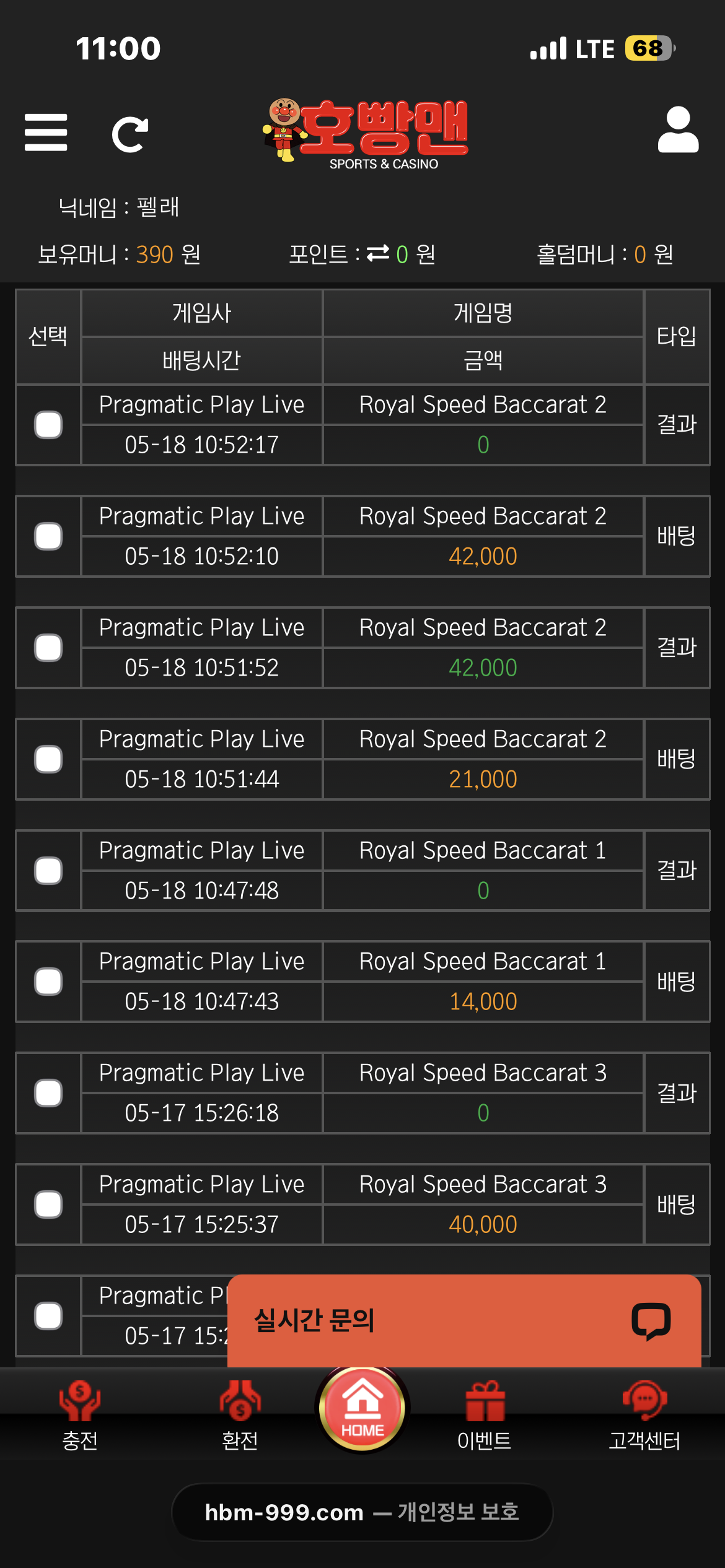Open the hamburger menu
The image size is (725, 1568).
[x=46, y=132]
